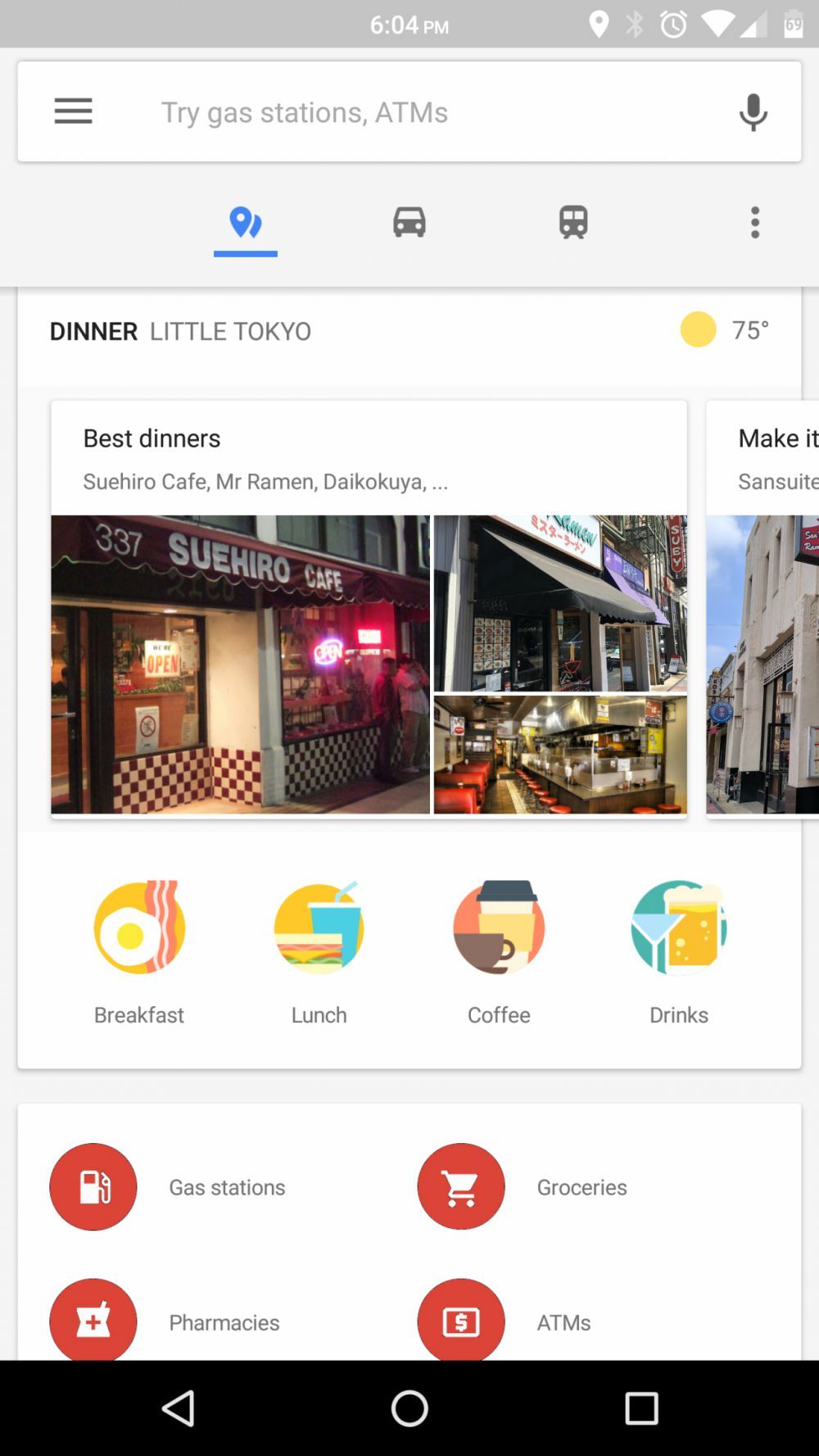The height and width of the screenshot is (1456, 819).
Task: Open the partially visible Make it card
Action: (x=762, y=608)
